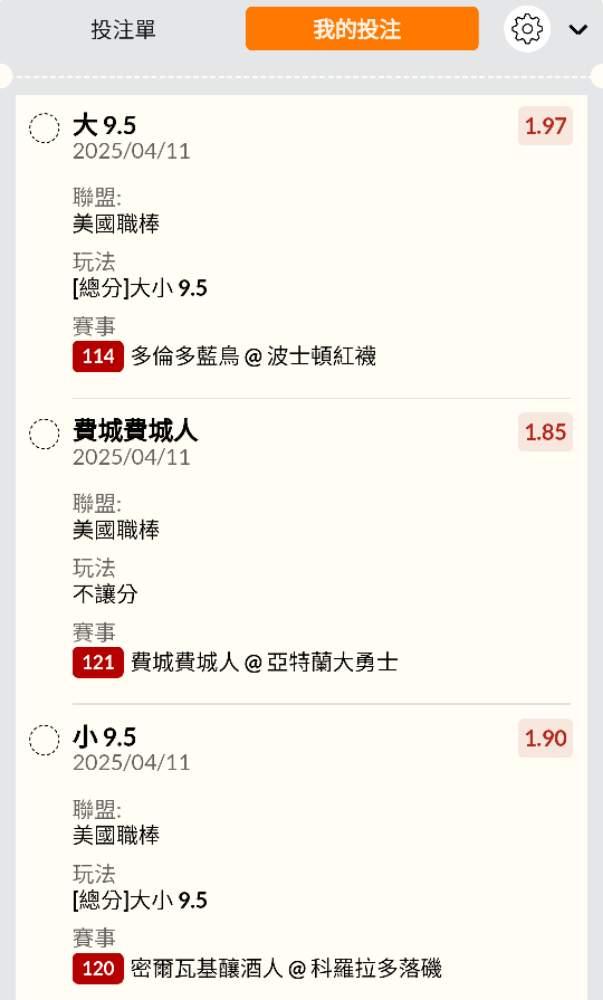Tap the 1.90 odds badge
The width and height of the screenshot is (603, 1000).
point(545,739)
